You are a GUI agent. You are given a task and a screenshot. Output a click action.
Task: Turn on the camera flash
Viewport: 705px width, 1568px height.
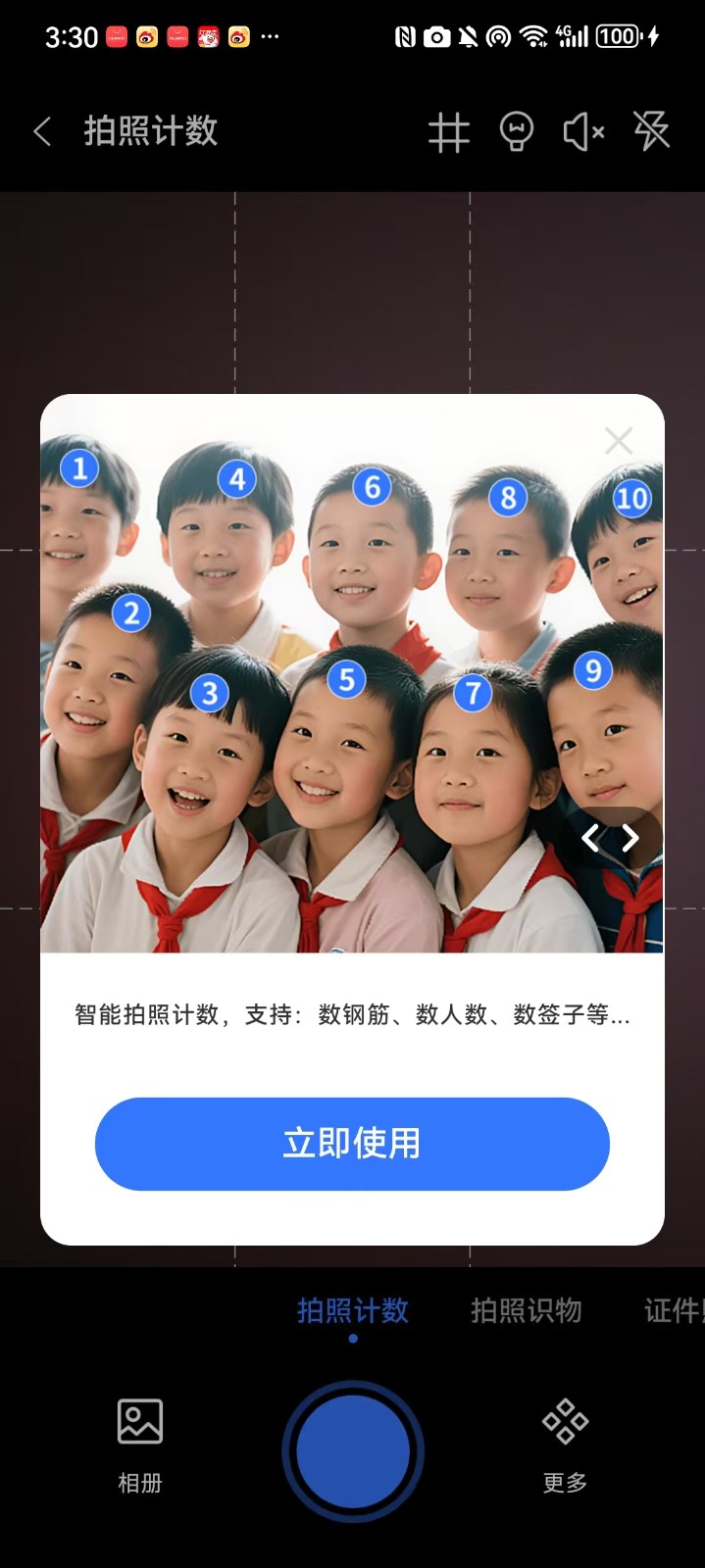[x=651, y=131]
